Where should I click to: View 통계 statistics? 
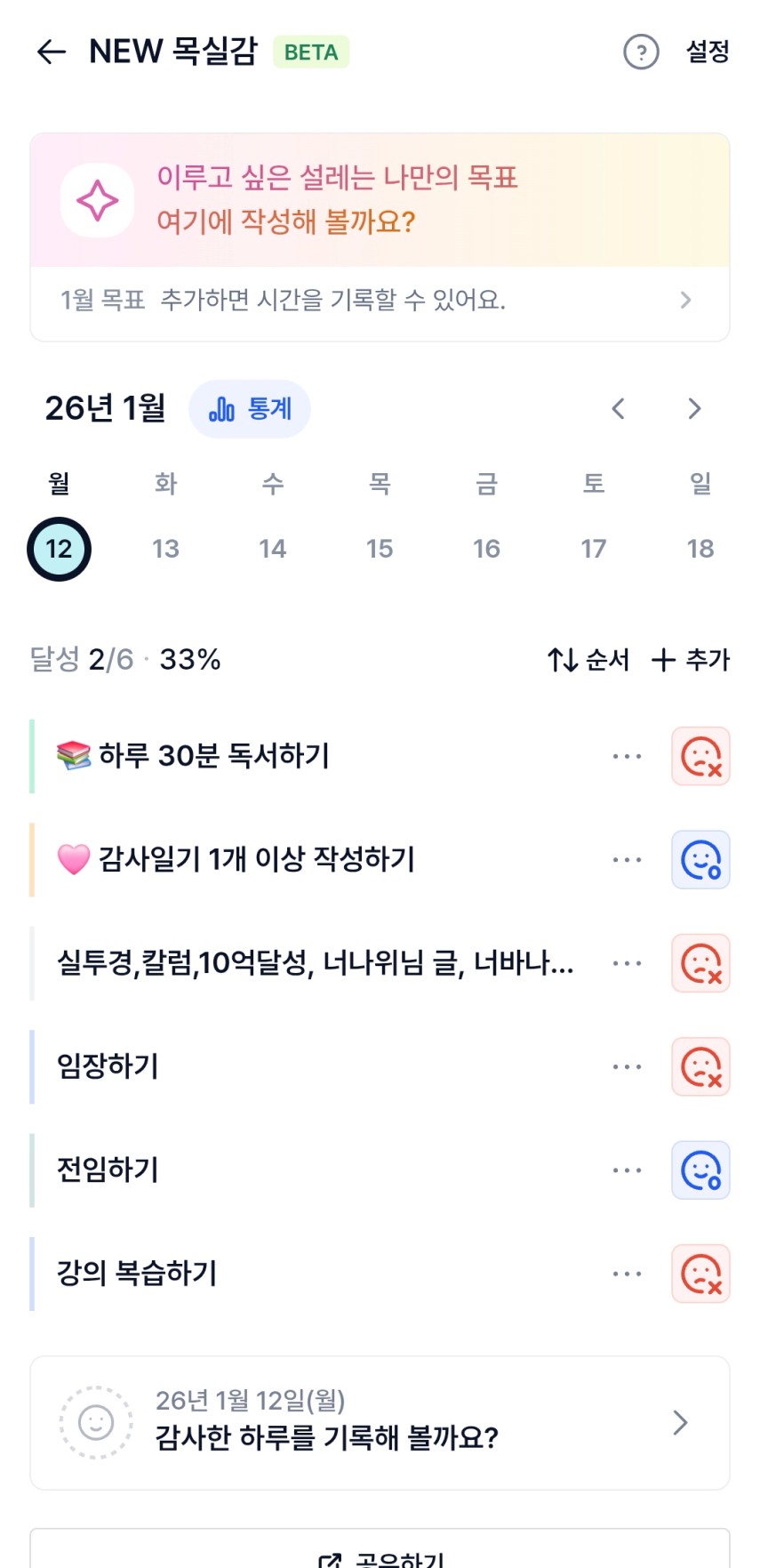[x=250, y=409]
